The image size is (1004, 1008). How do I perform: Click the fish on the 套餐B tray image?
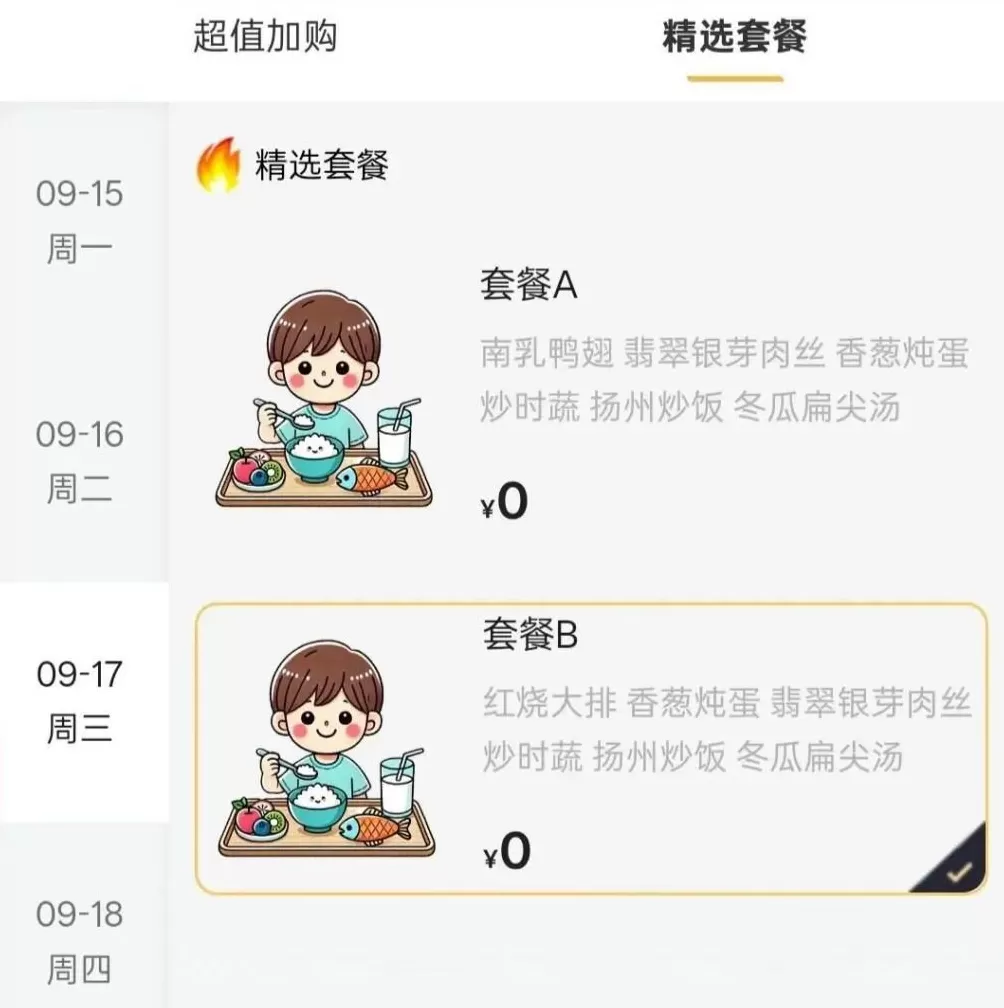coord(372,826)
